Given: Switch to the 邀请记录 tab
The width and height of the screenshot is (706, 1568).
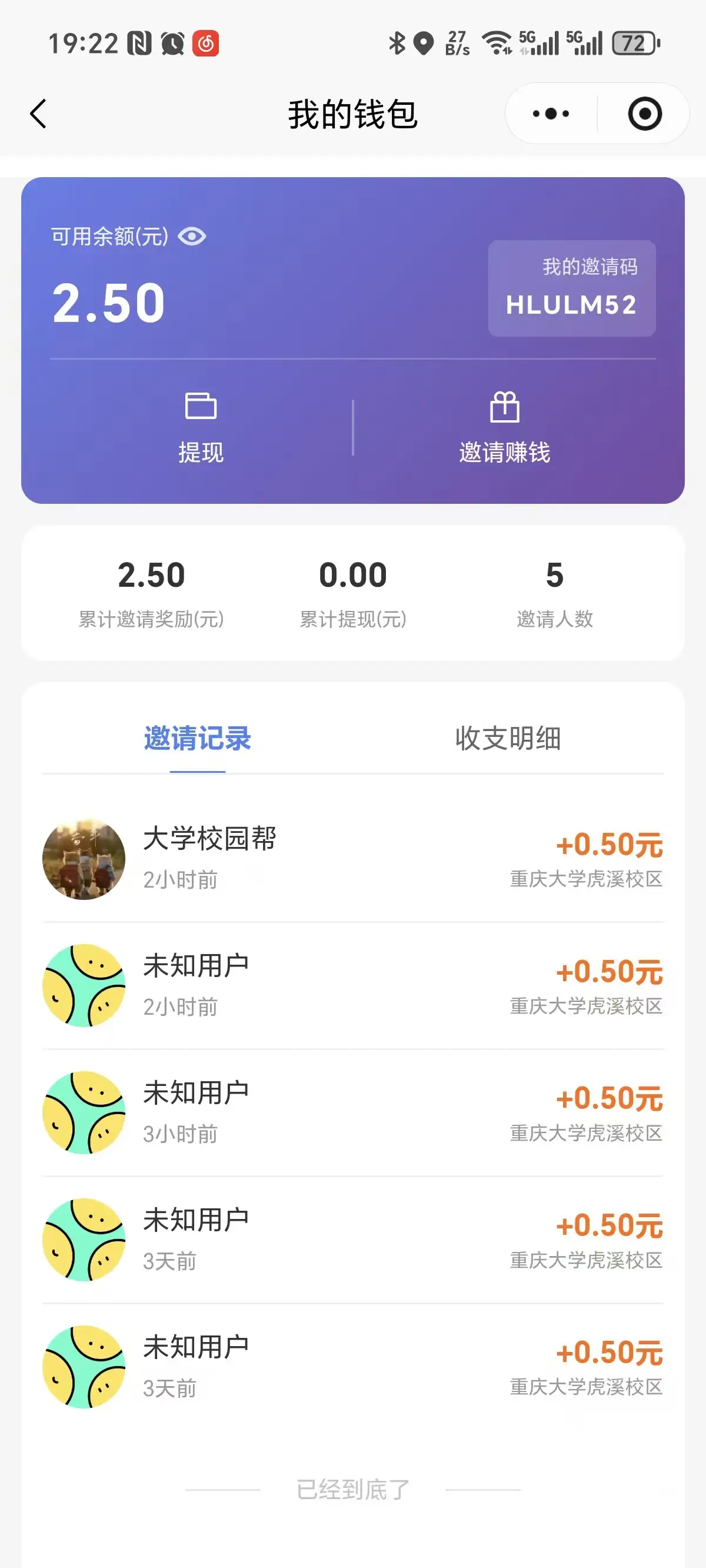Looking at the screenshot, I should [197, 739].
